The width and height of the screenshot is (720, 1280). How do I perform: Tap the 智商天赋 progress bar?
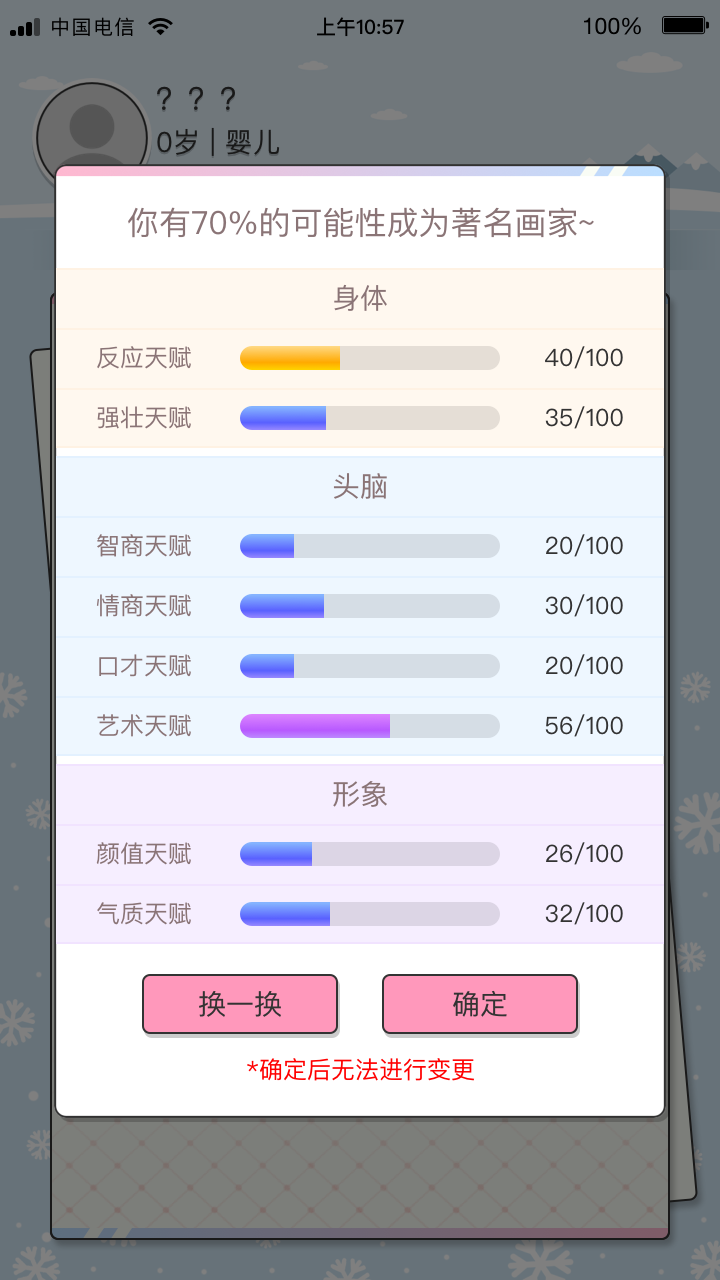coord(368,546)
